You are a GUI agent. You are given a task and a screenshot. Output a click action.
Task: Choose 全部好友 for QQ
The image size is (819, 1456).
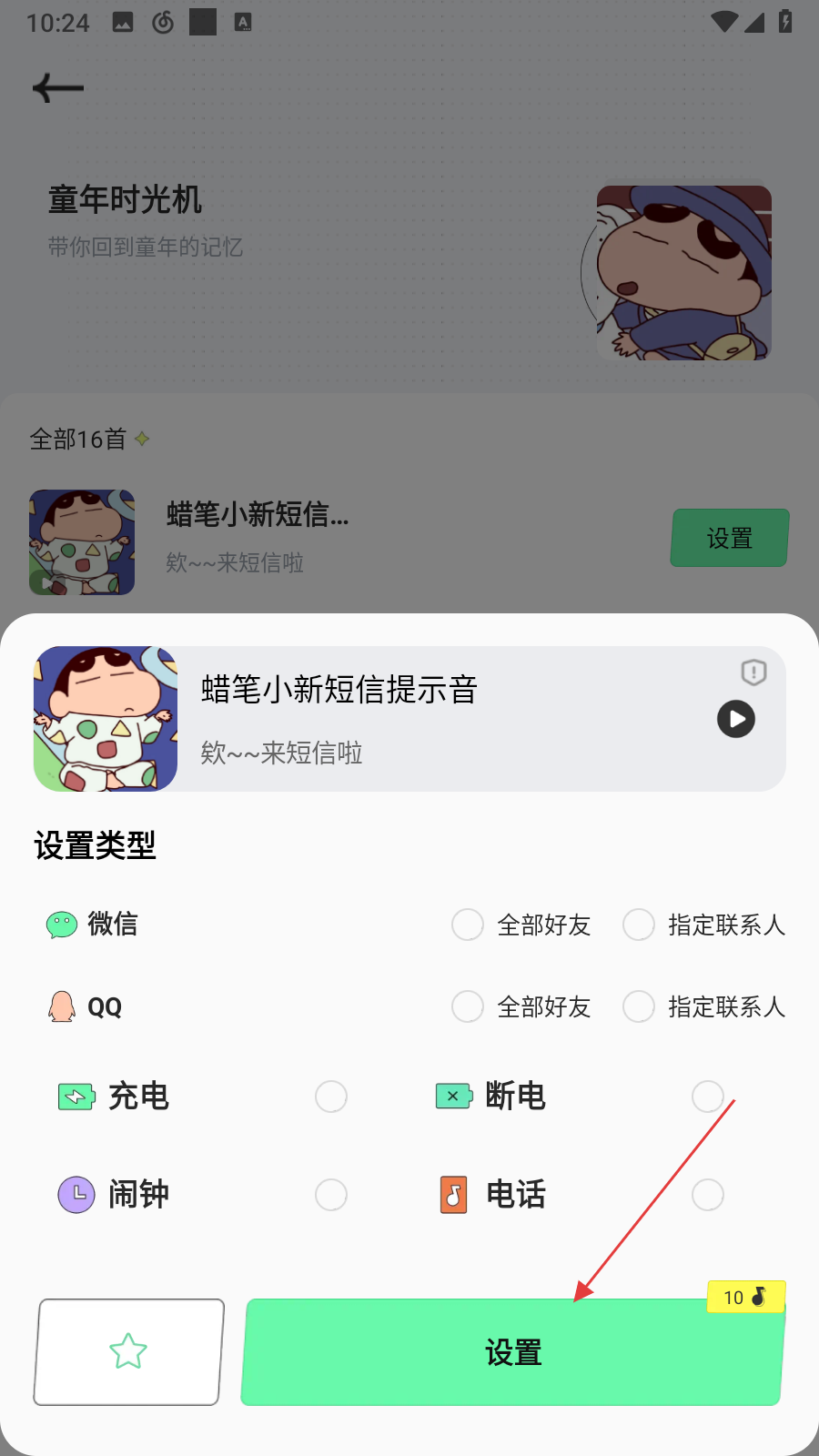pyautogui.click(x=468, y=1006)
